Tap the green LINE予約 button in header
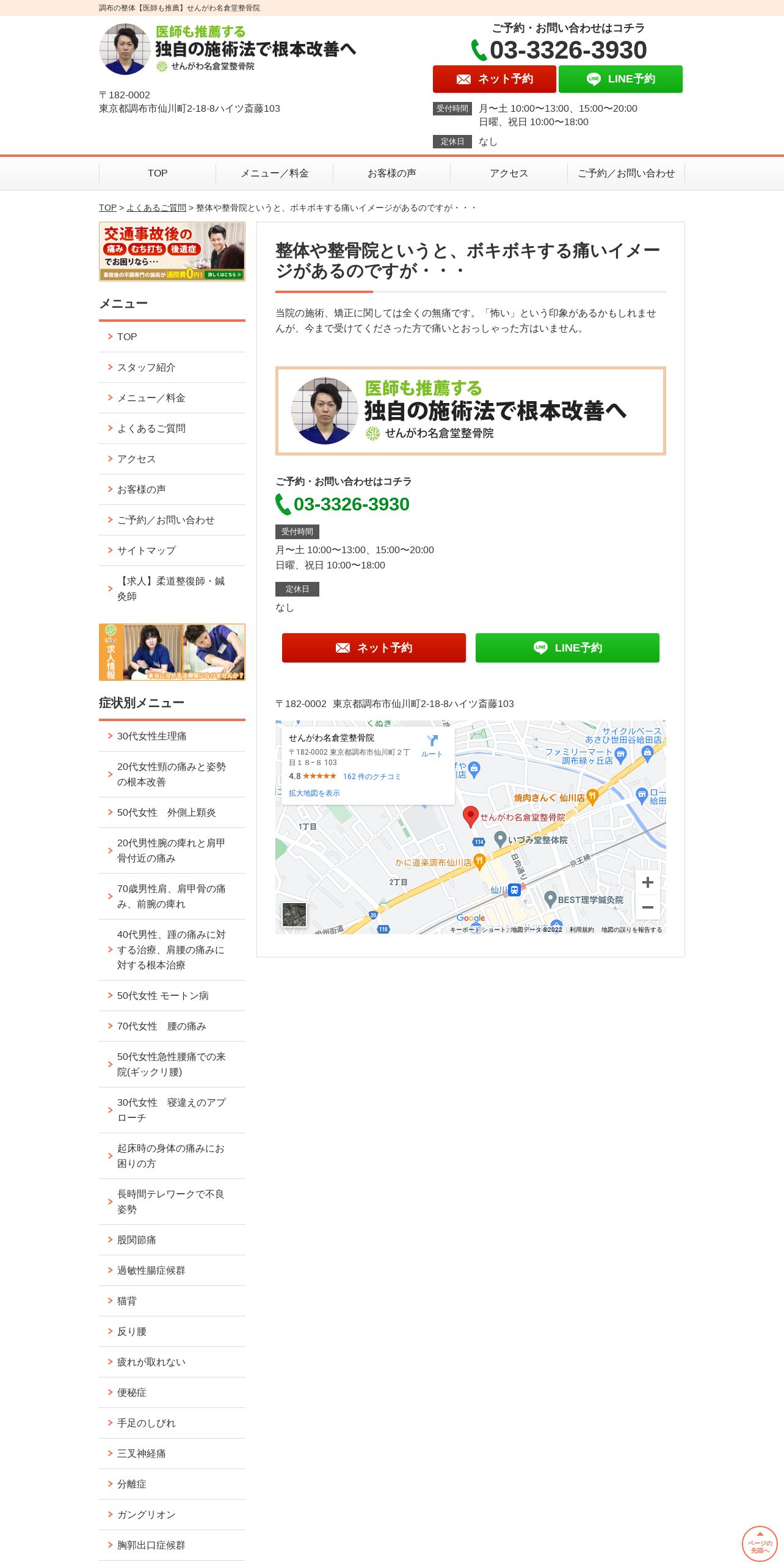 [x=620, y=79]
